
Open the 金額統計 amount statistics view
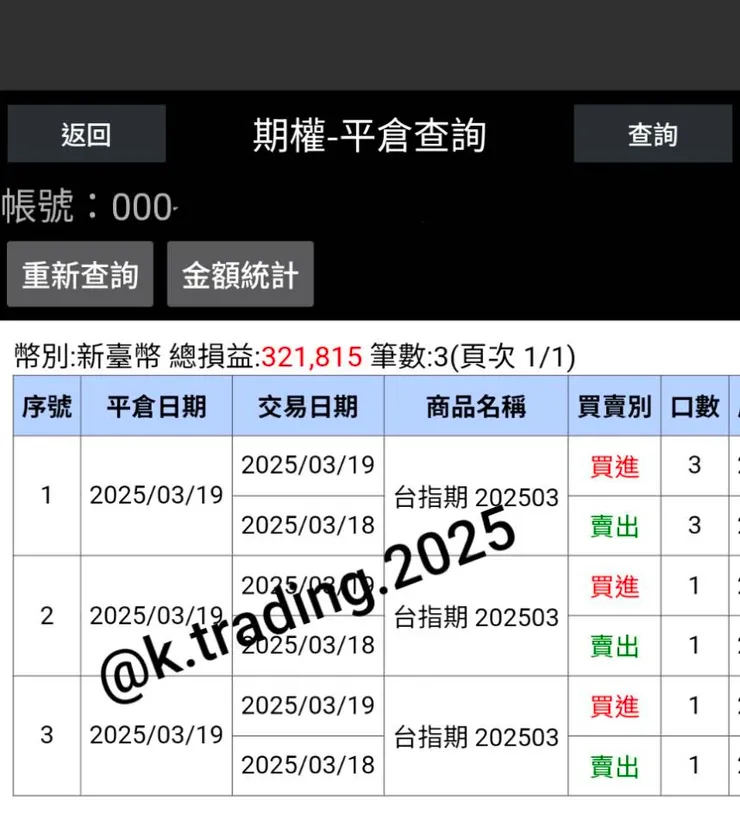[241, 273]
